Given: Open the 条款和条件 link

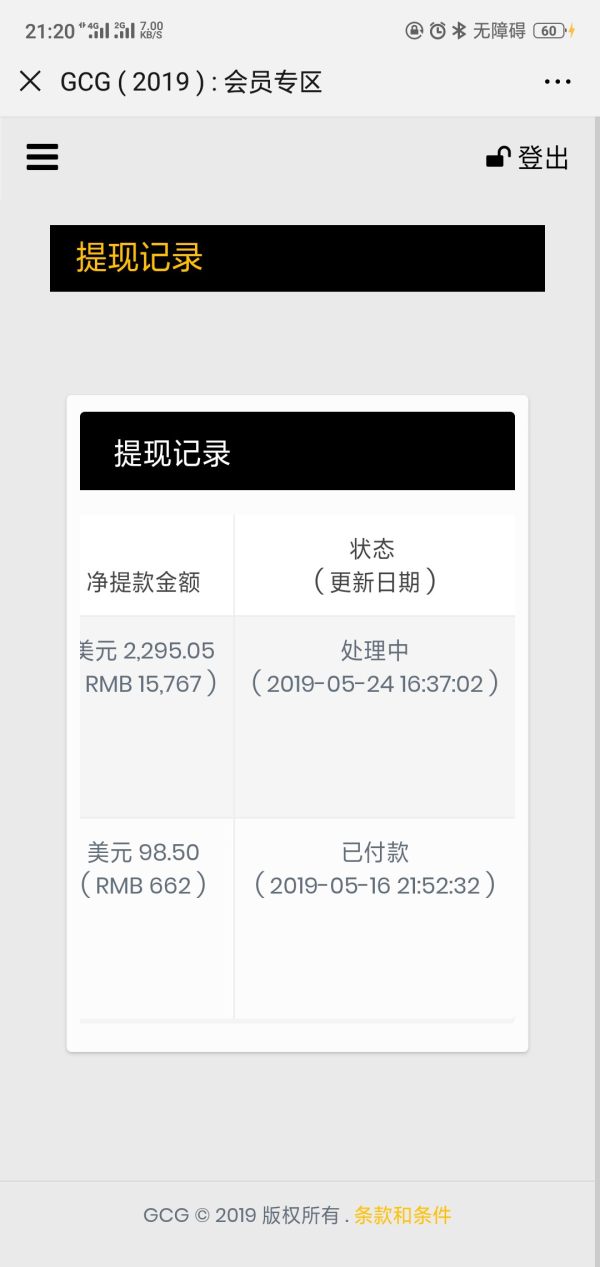Looking at the screenshot, I should click(x=402, y=1215).
